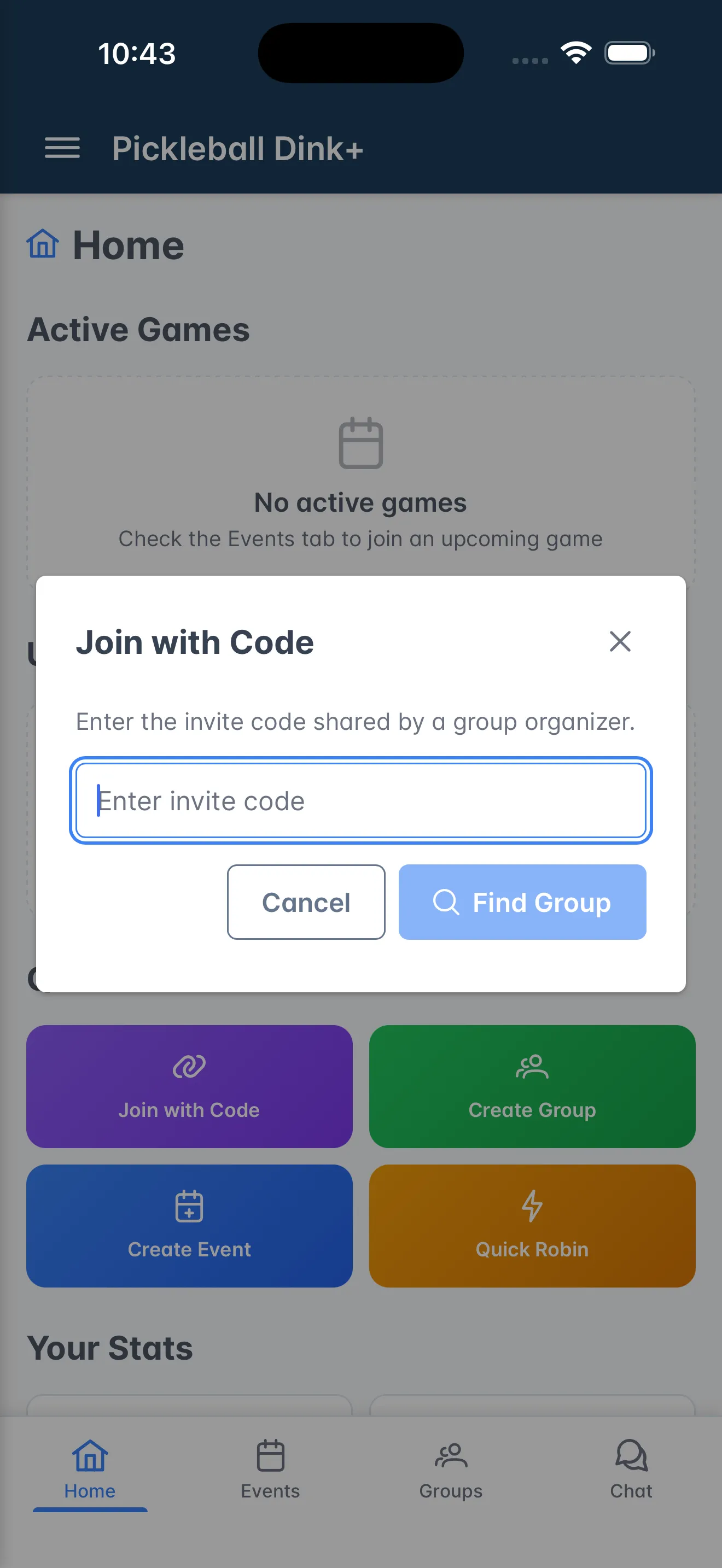Open the Create Event tile

(189, 1225)
